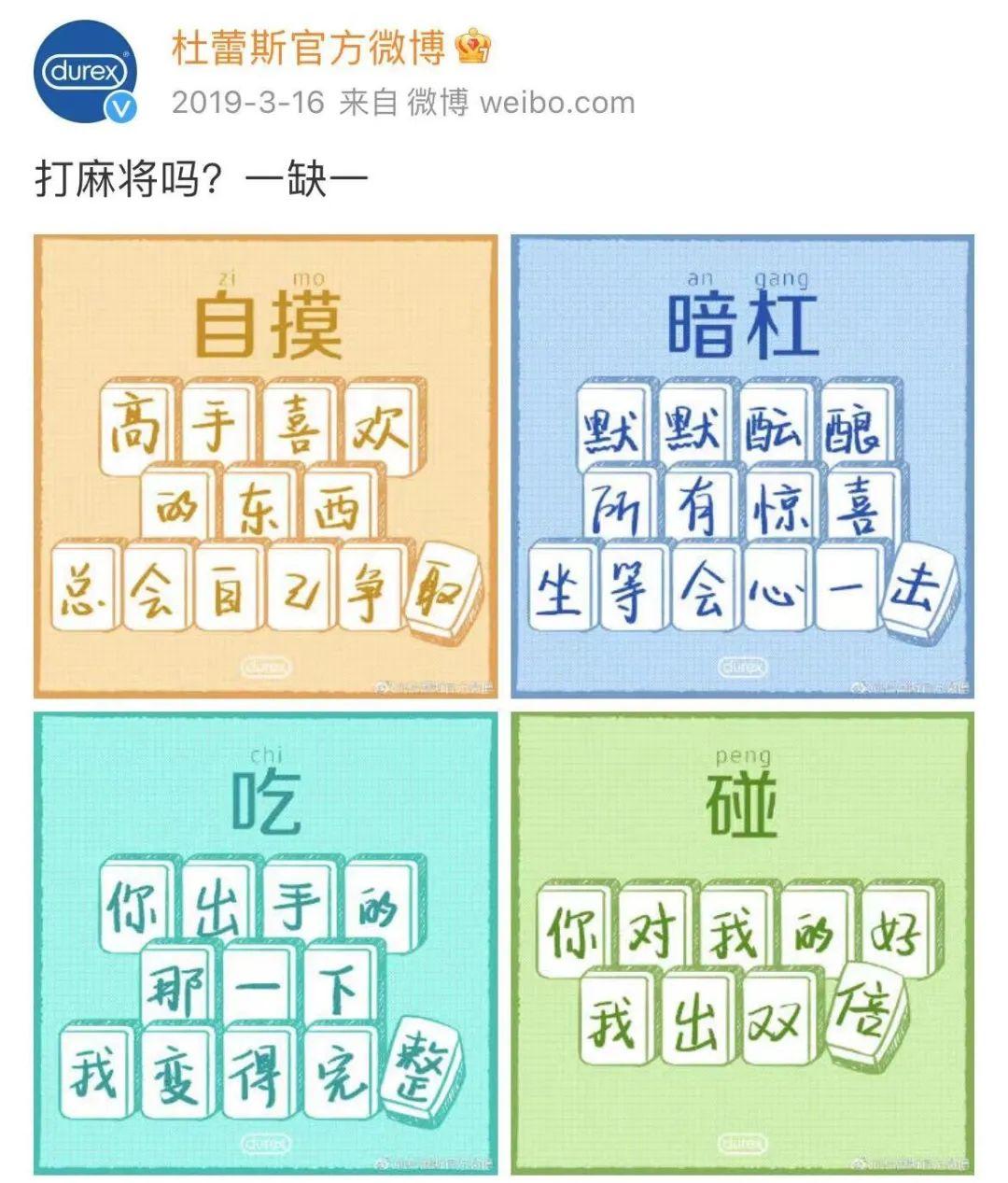Open the 杜蕾斯官方微博 username link

[x=308, y=49]
